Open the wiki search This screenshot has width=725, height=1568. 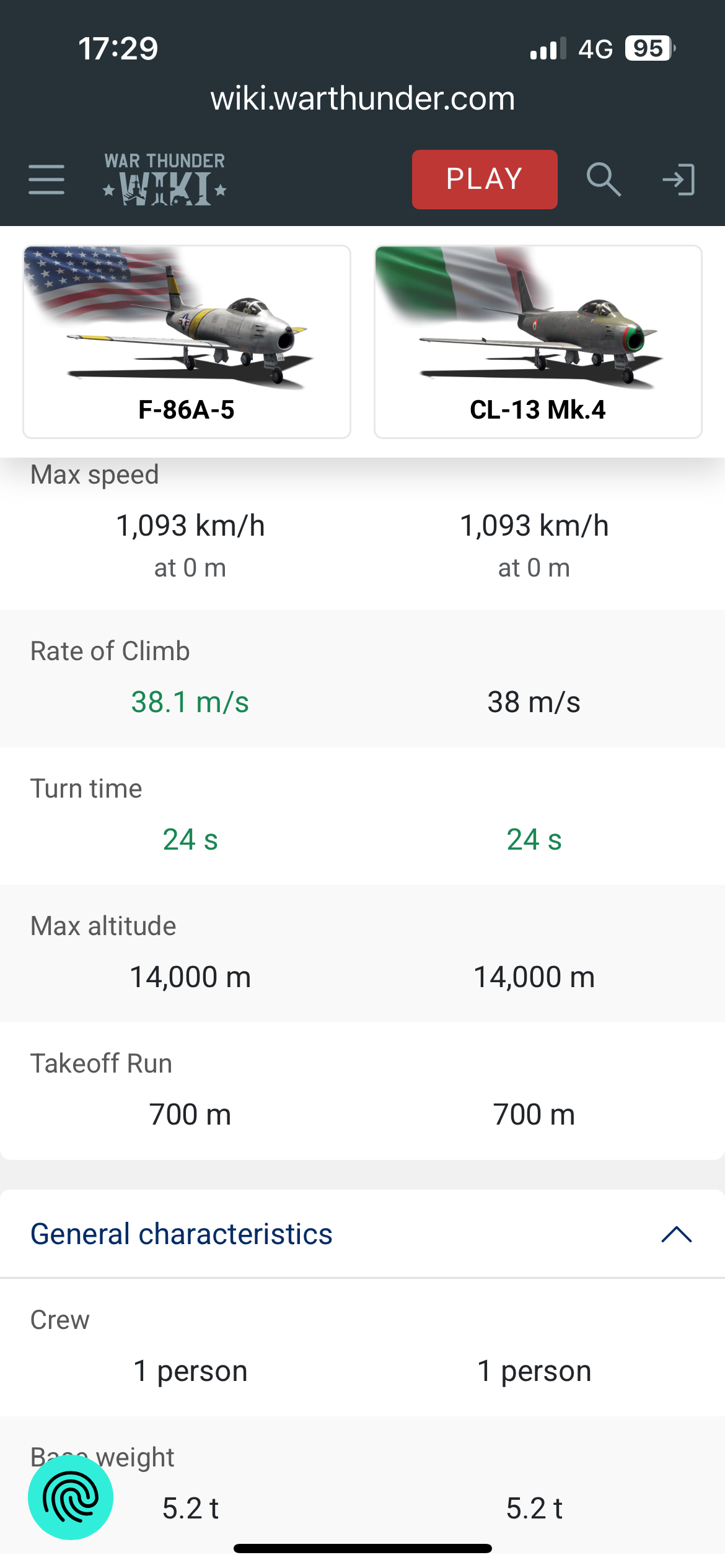[604, 180]
